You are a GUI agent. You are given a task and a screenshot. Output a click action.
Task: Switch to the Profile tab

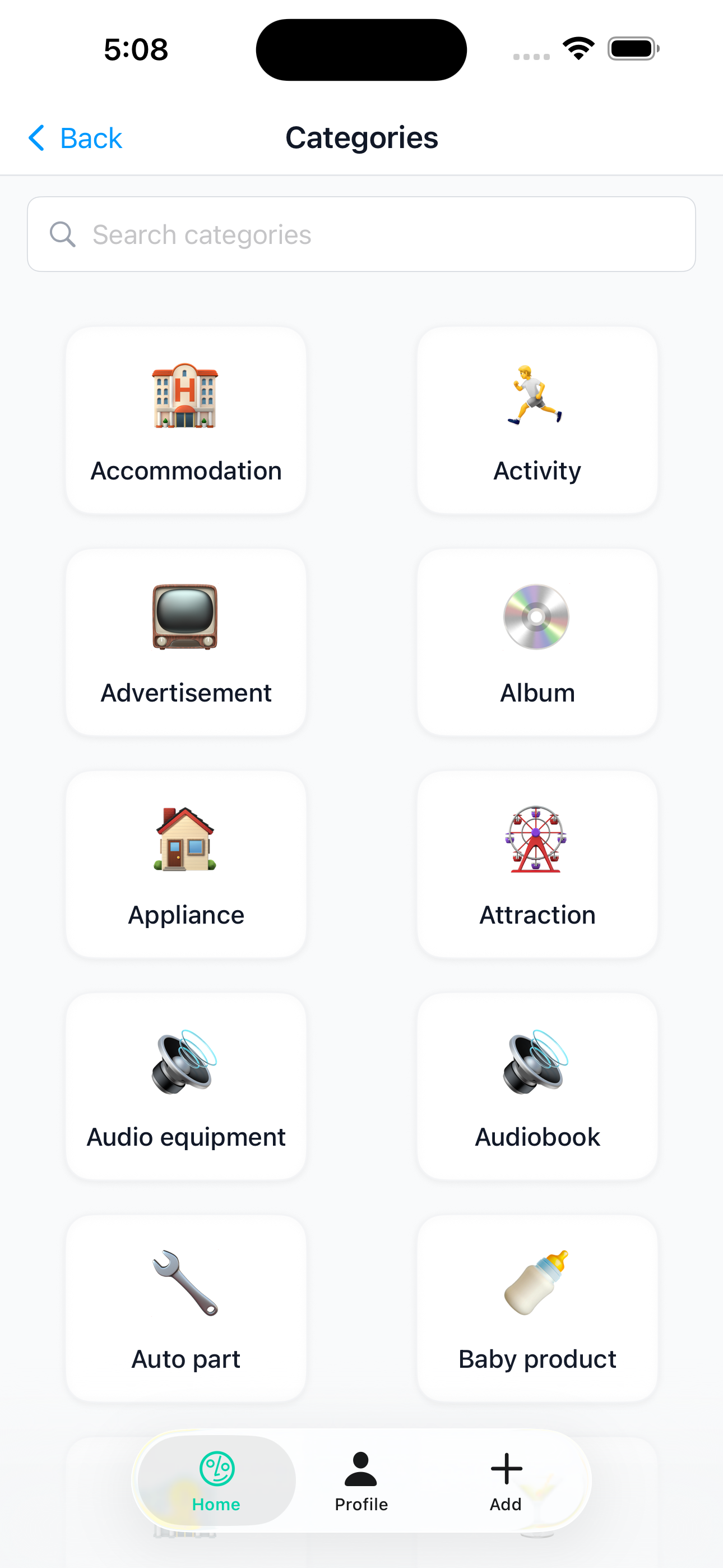tap(361, 1481)
